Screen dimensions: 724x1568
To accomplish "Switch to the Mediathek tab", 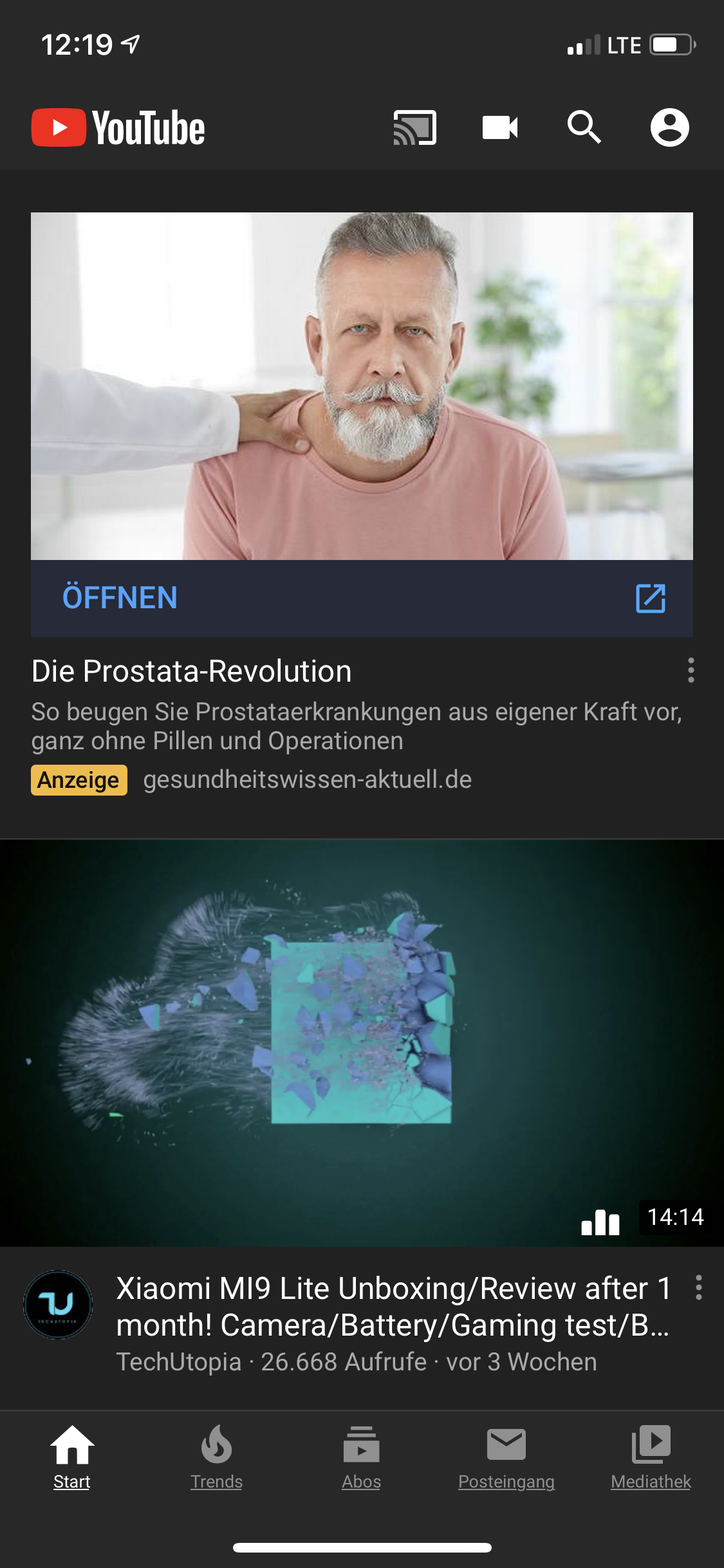I will coord(651,1457).
